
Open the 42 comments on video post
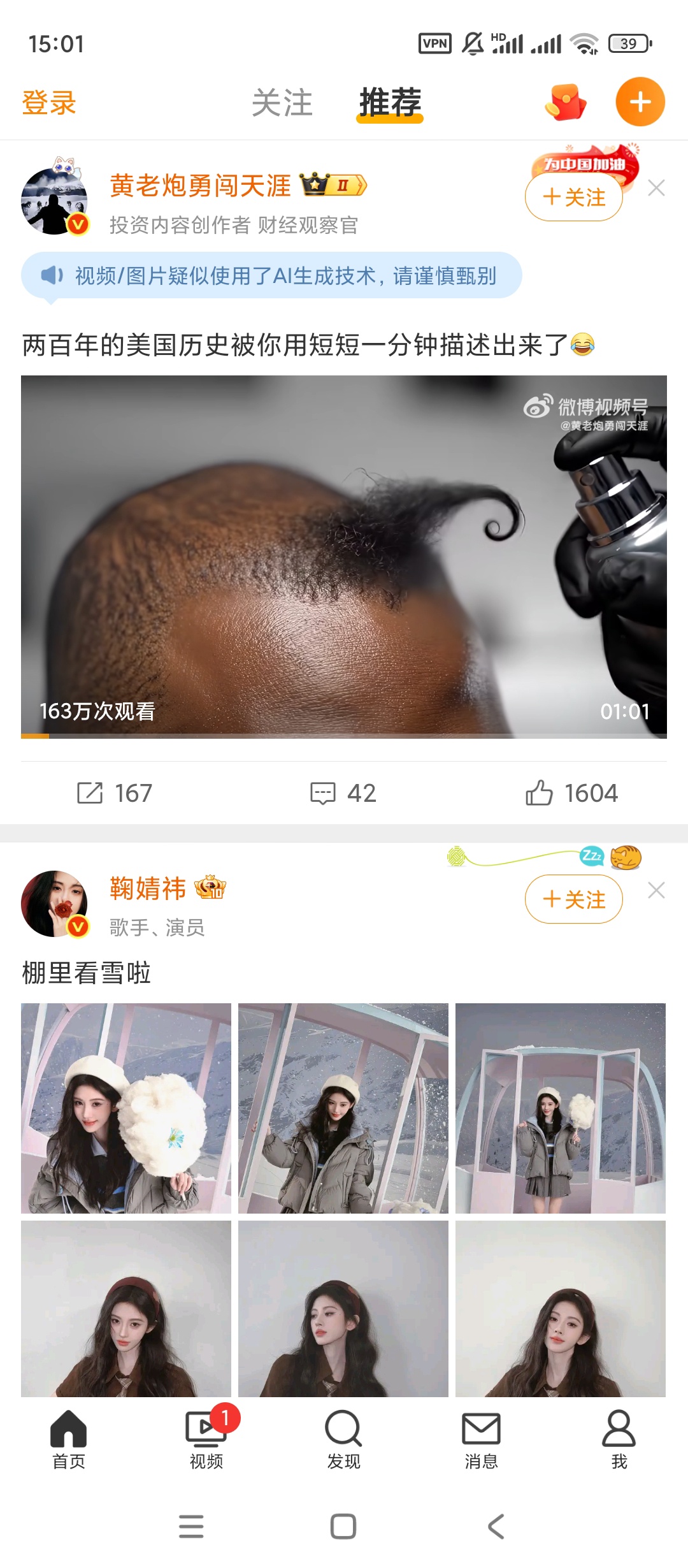(343, 793)
